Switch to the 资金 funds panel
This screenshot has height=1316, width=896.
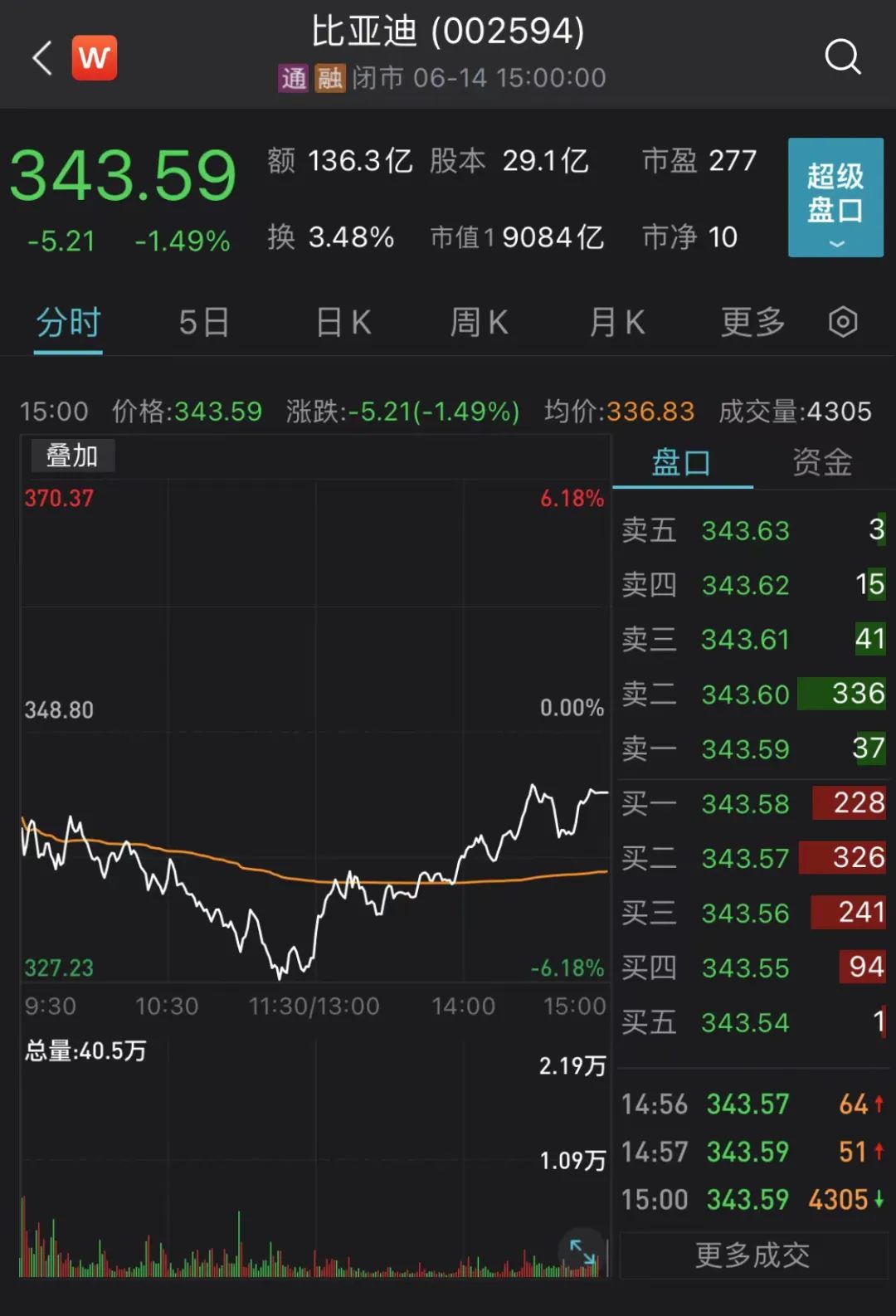coord(822,462)
